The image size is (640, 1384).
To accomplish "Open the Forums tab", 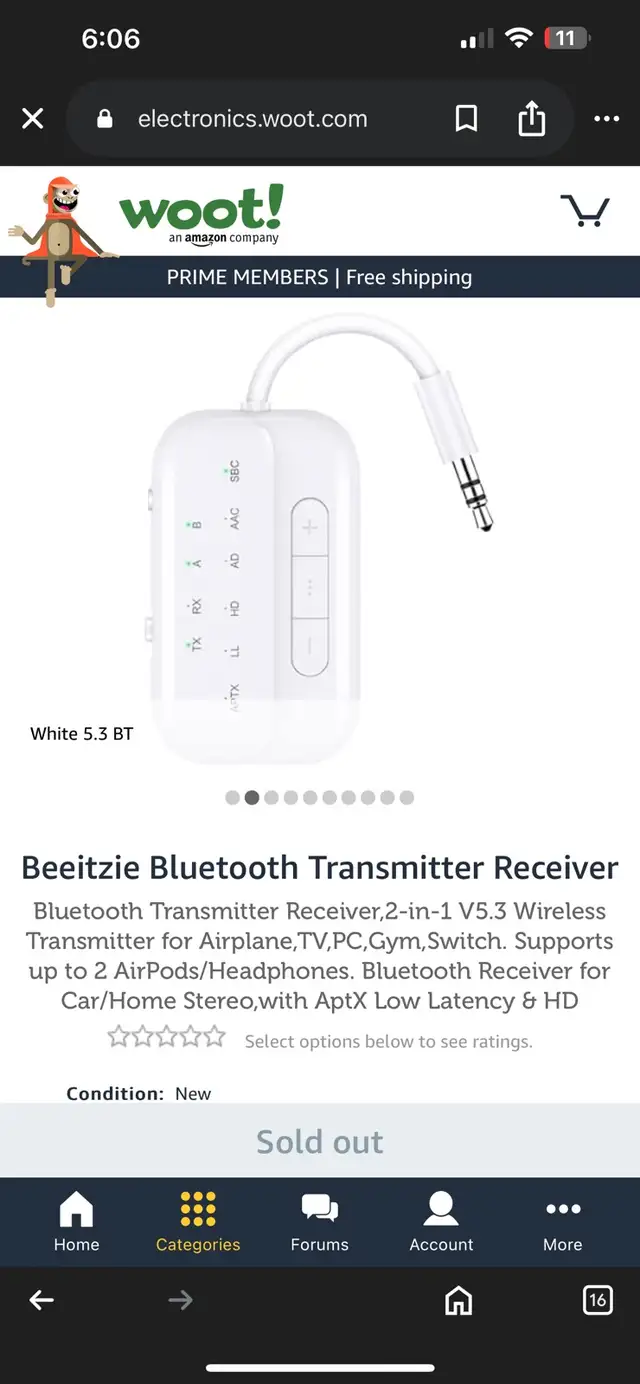I will pyautogui.click(x=320, y=1222).
